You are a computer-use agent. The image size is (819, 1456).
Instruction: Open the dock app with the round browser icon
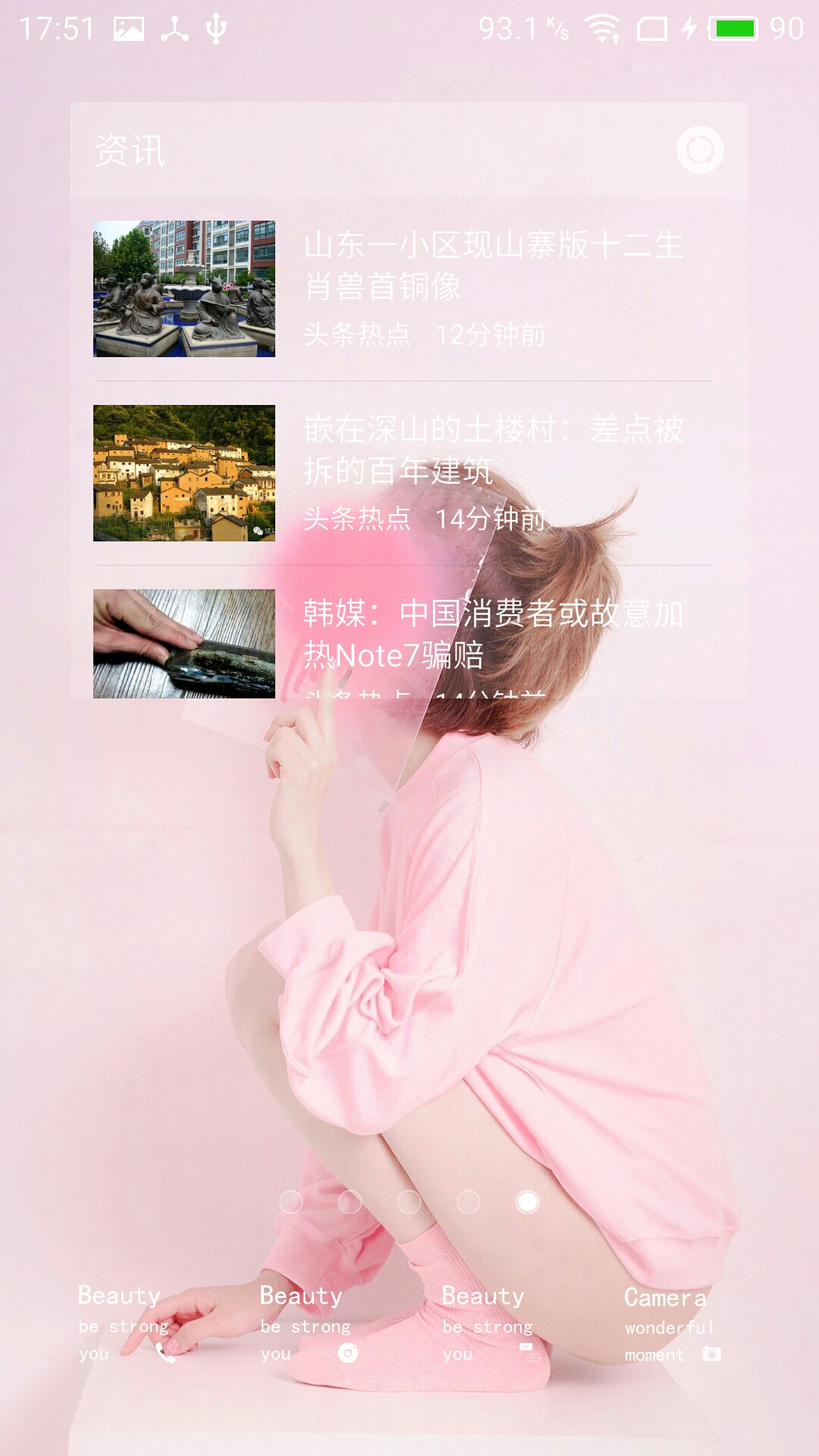308,1323
